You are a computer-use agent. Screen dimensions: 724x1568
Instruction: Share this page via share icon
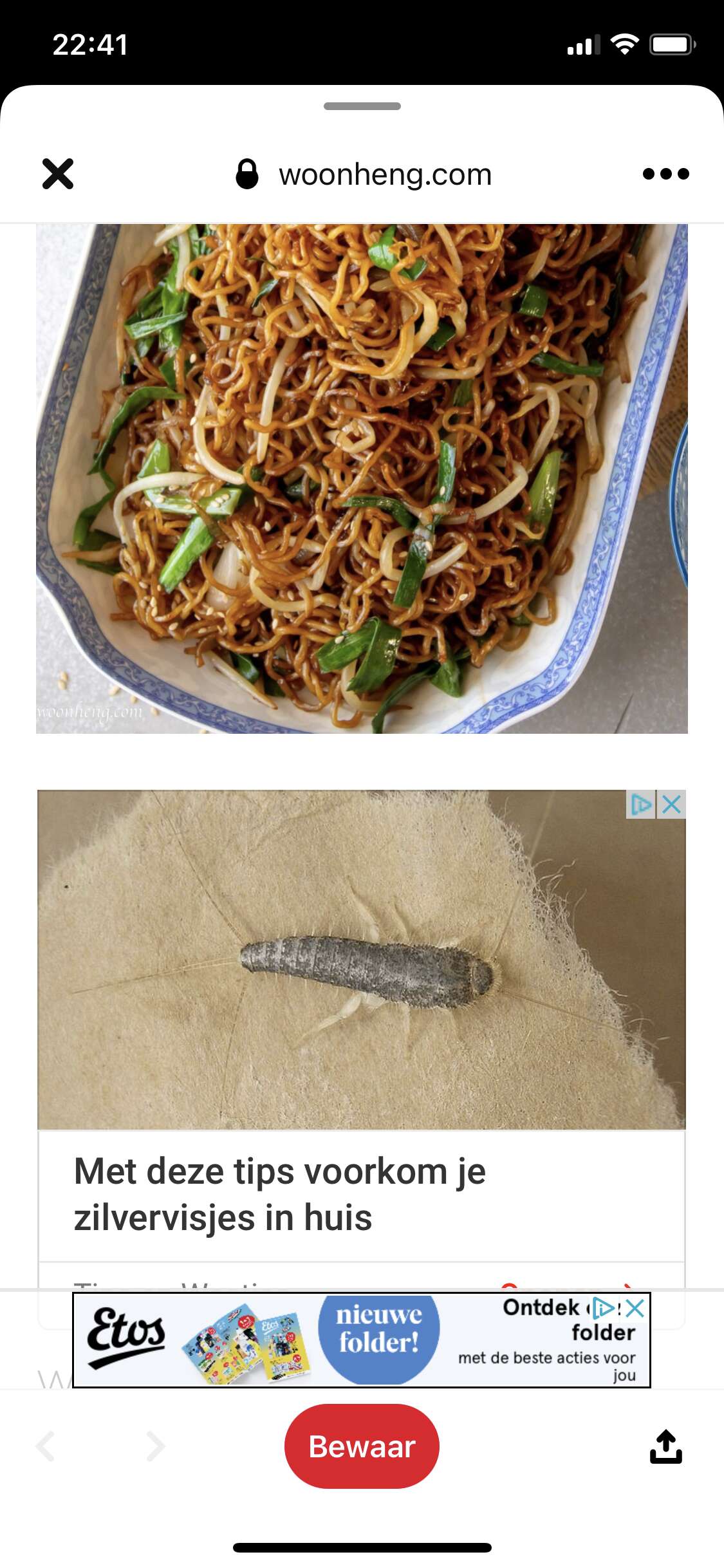click(x=665, y=1446)
